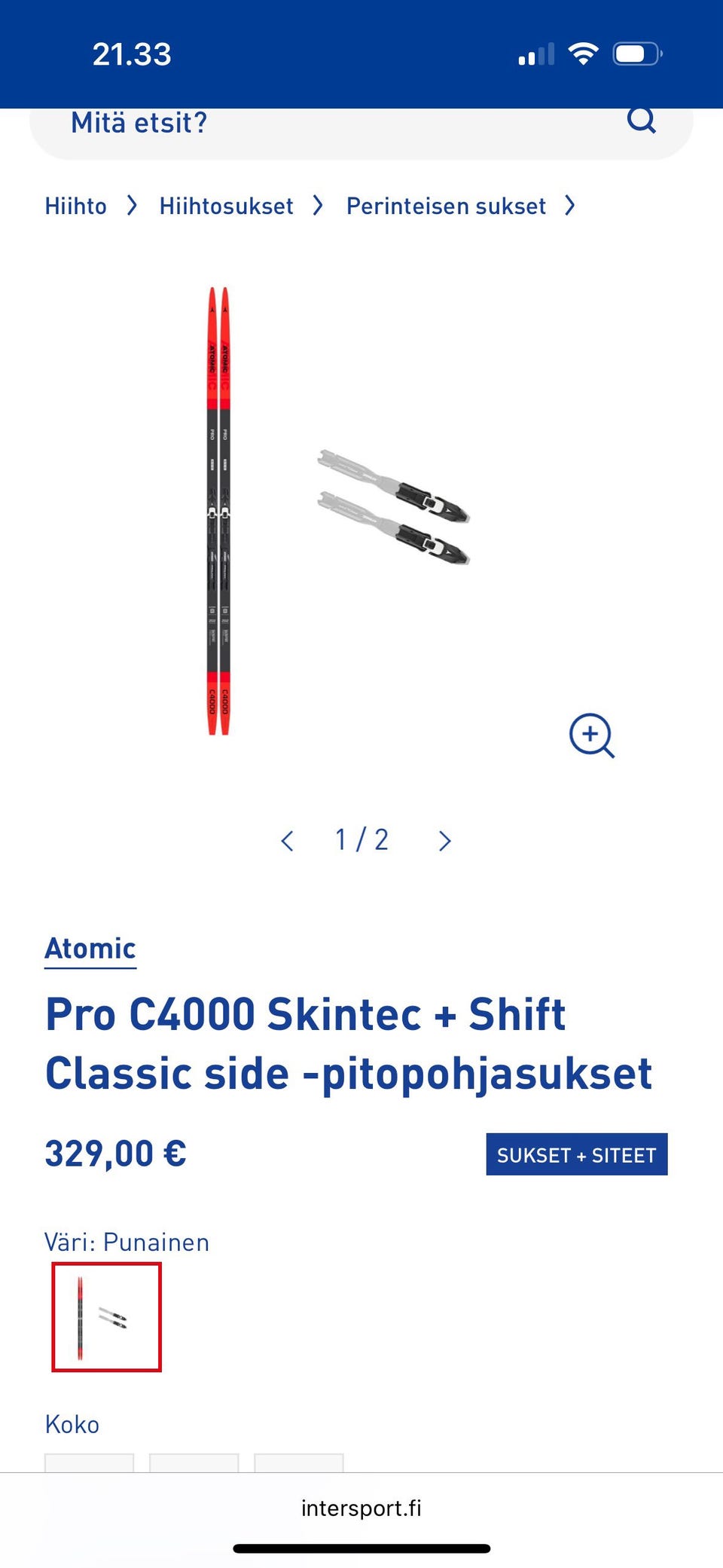Tap the search magnifier icon
Viewport: 723px width, 1568px height.
click(x=642, y=121)
